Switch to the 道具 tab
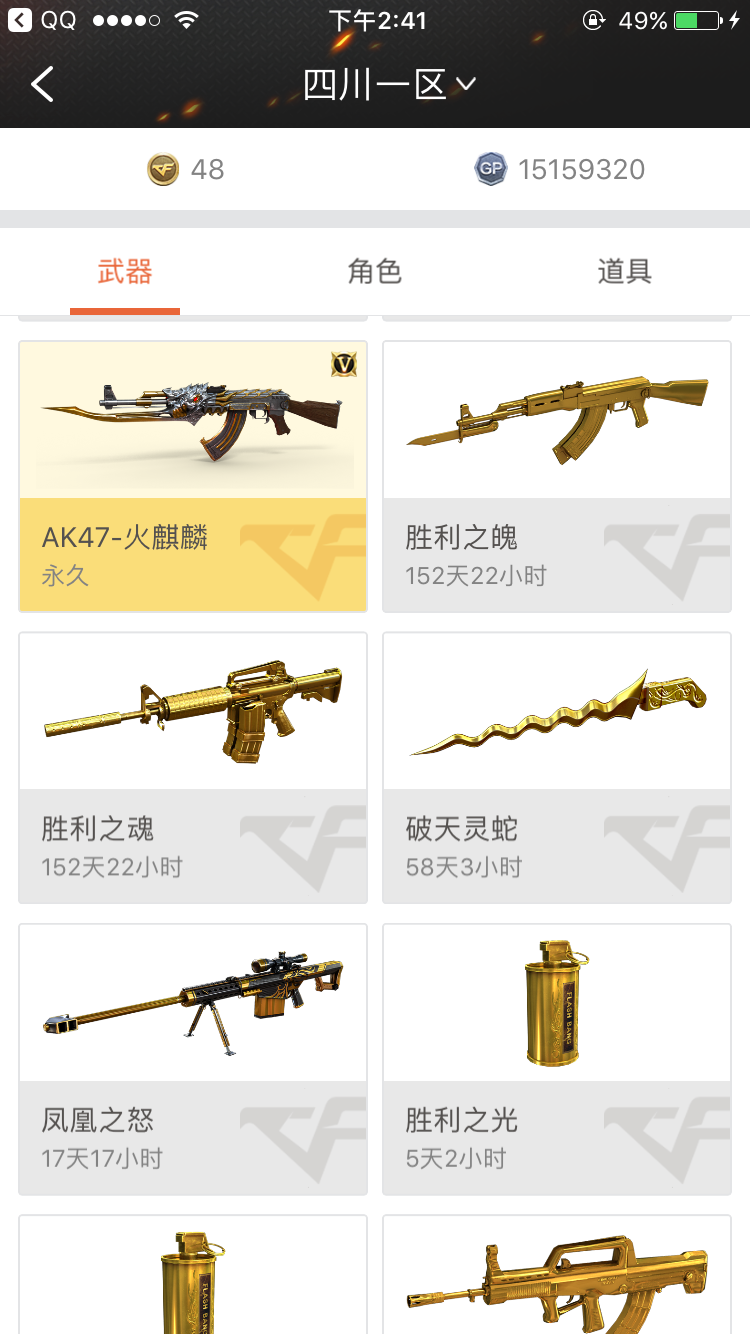The width and height of the screenshot is (750, 1334). 624,271
